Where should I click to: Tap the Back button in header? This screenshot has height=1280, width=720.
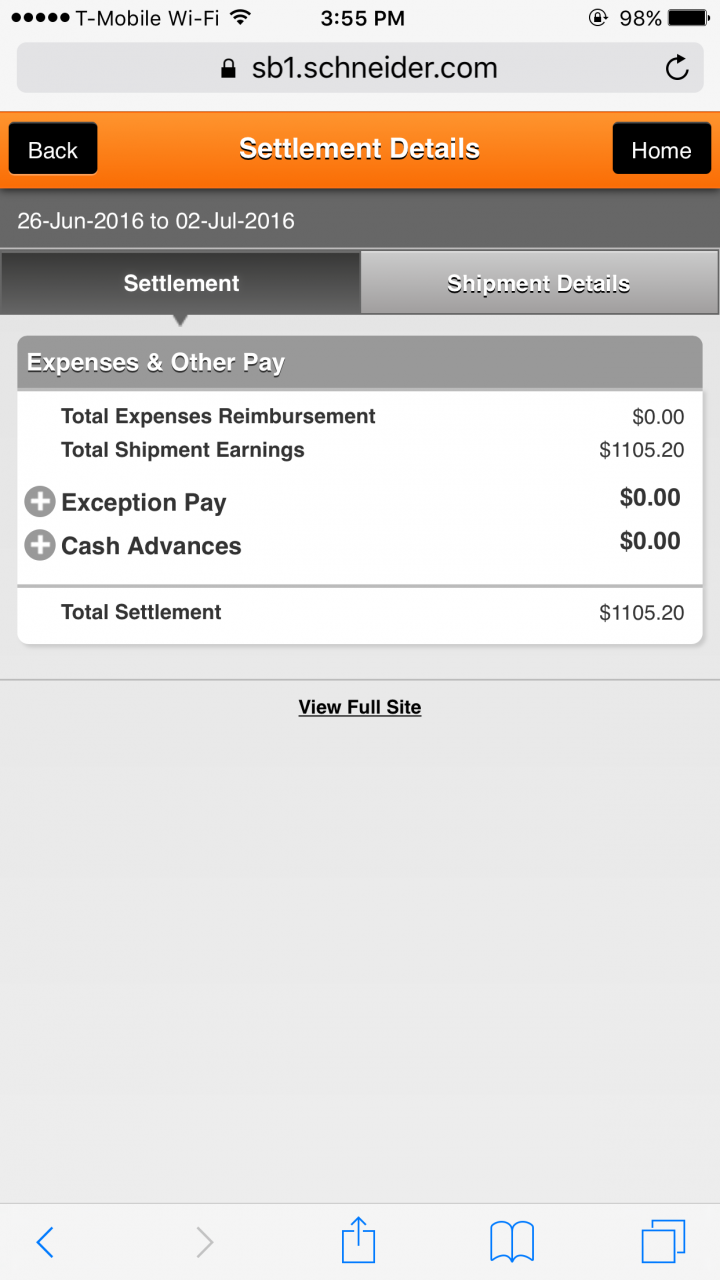53,150
